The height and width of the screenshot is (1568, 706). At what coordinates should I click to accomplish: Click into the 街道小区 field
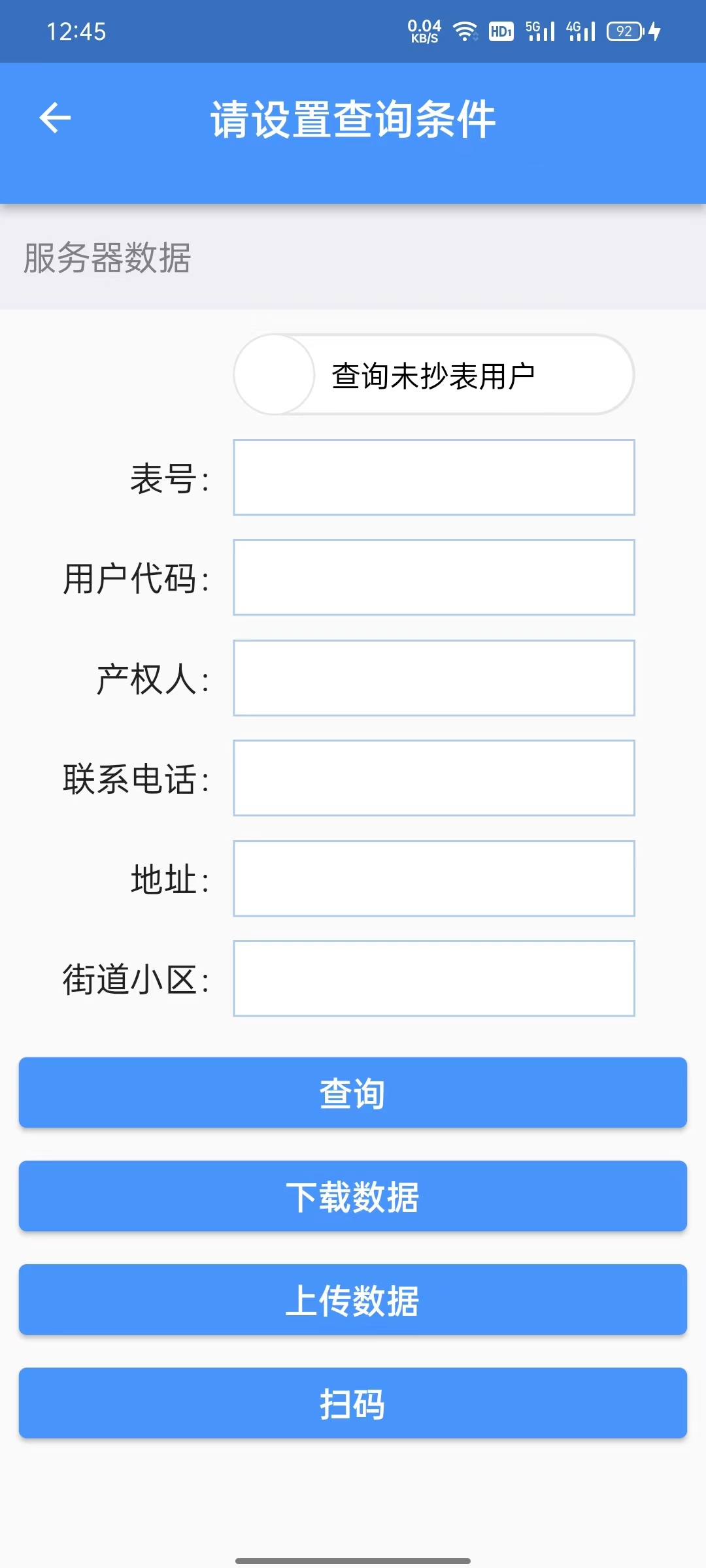(x=434, y=979)
